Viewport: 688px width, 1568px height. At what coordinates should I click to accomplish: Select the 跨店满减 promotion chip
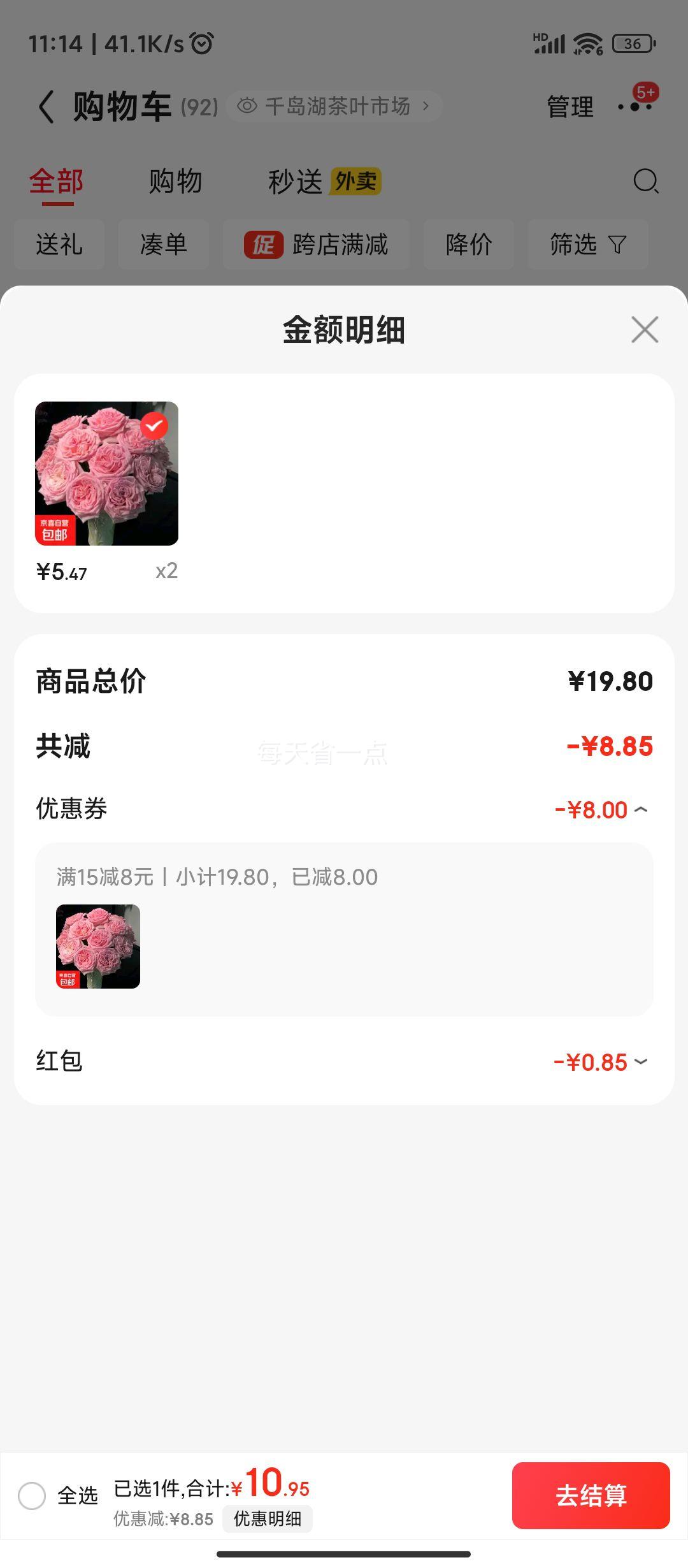[316, 245]
